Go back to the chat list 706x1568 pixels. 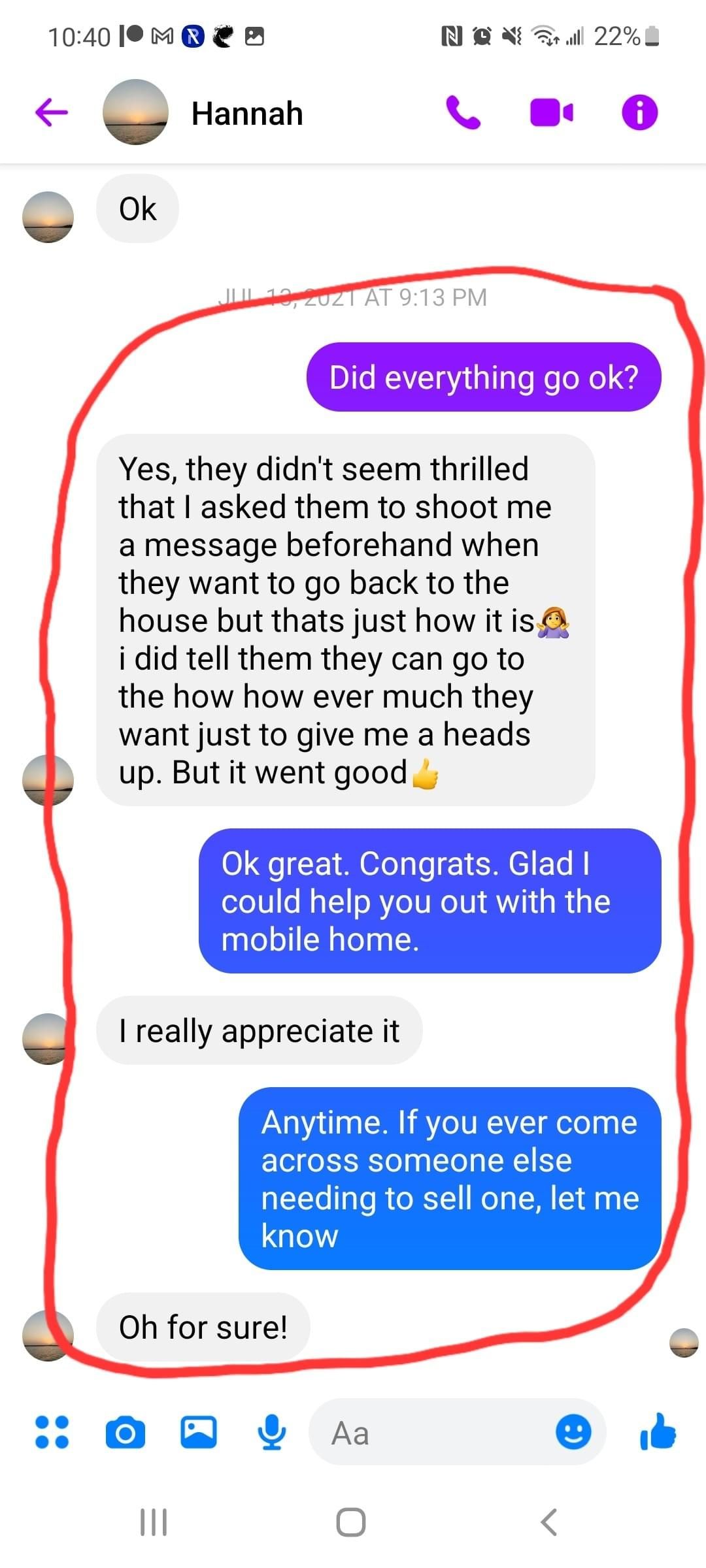tap(52, 112)
